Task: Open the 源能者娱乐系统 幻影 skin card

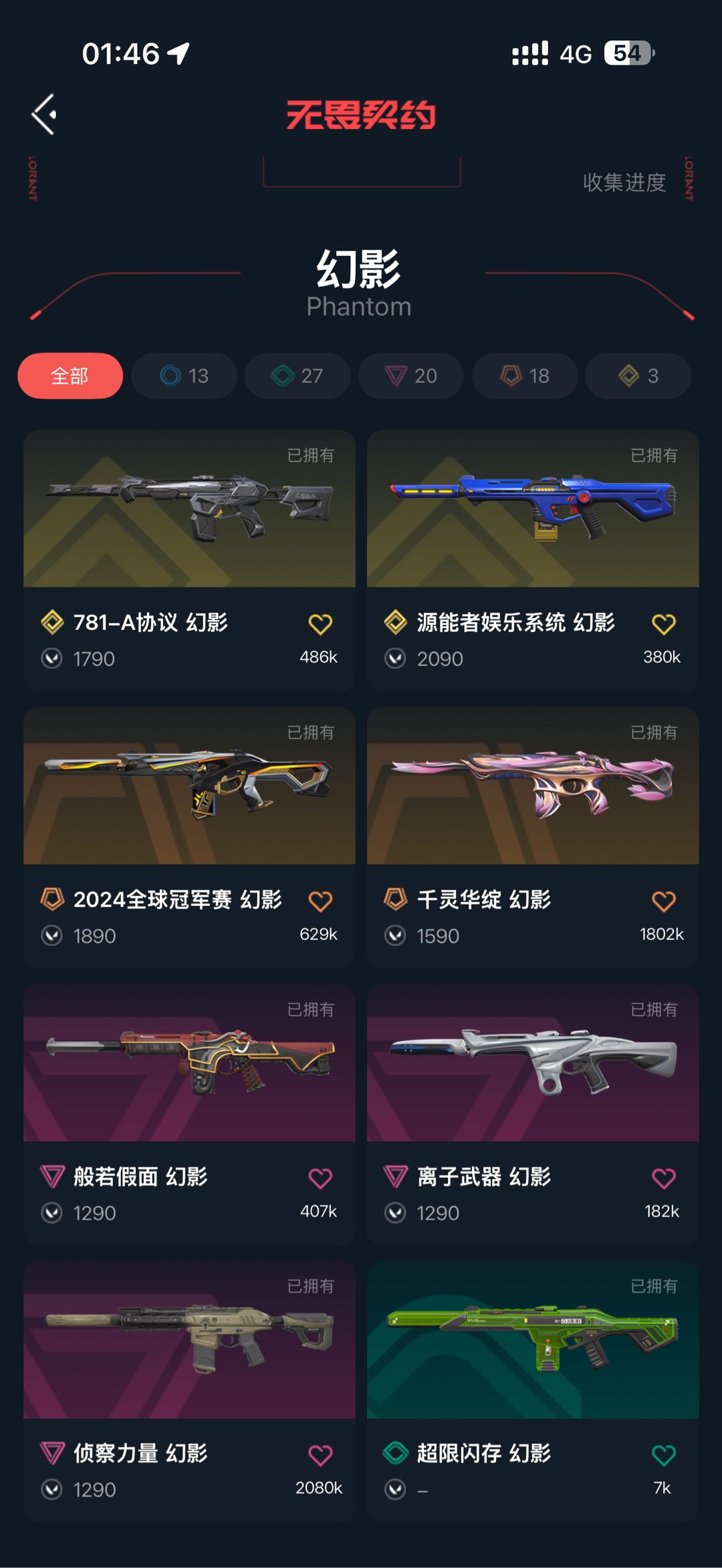Action: (533, 509)
